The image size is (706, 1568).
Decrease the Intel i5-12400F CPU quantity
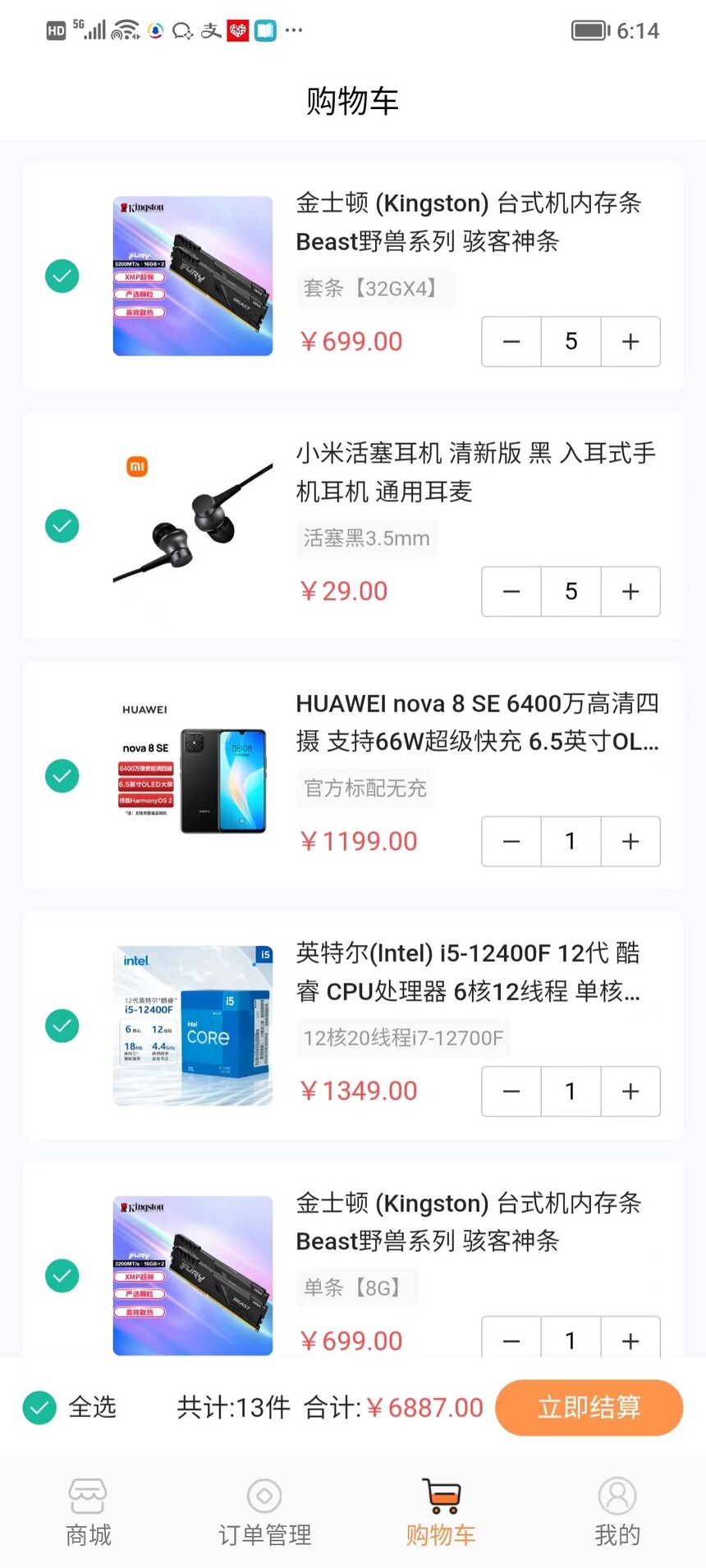pos(511,1091)
